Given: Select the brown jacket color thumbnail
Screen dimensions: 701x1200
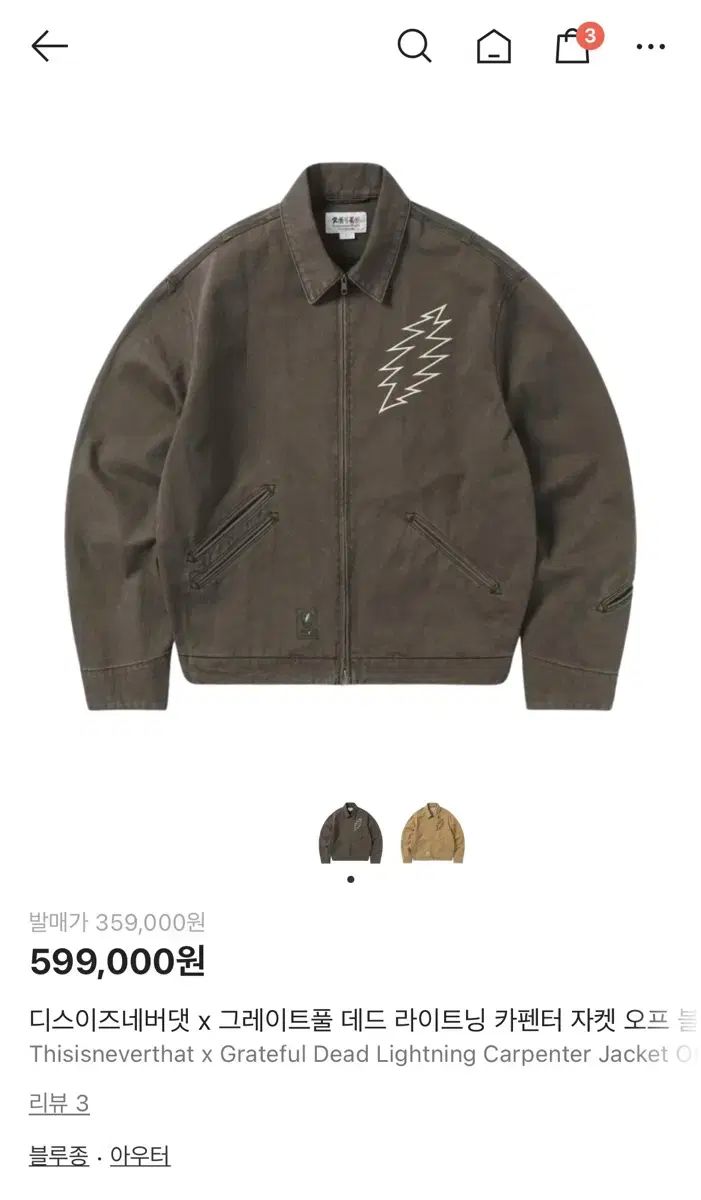Looking at the screenshot, I should [351, 832].
